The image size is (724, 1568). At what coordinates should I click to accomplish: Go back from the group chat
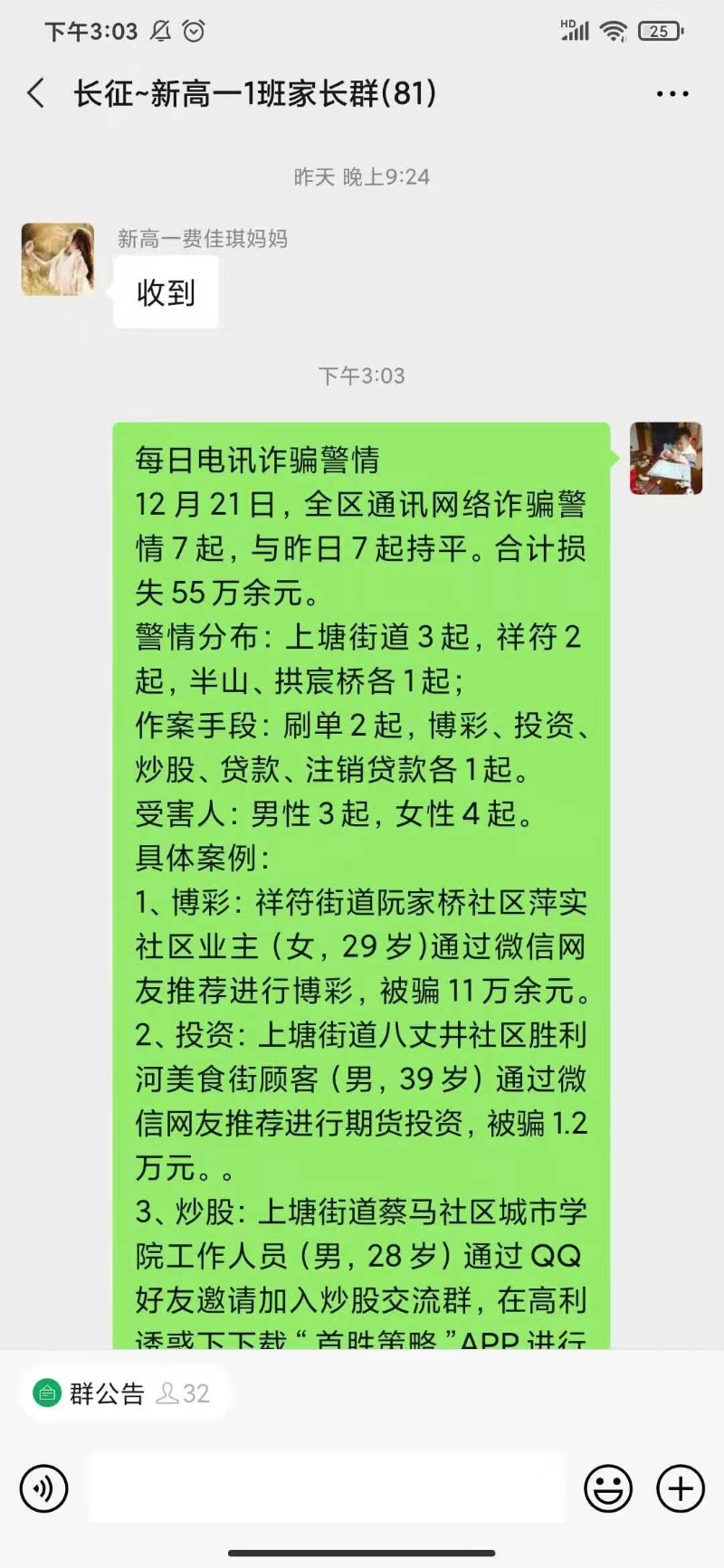36,93
